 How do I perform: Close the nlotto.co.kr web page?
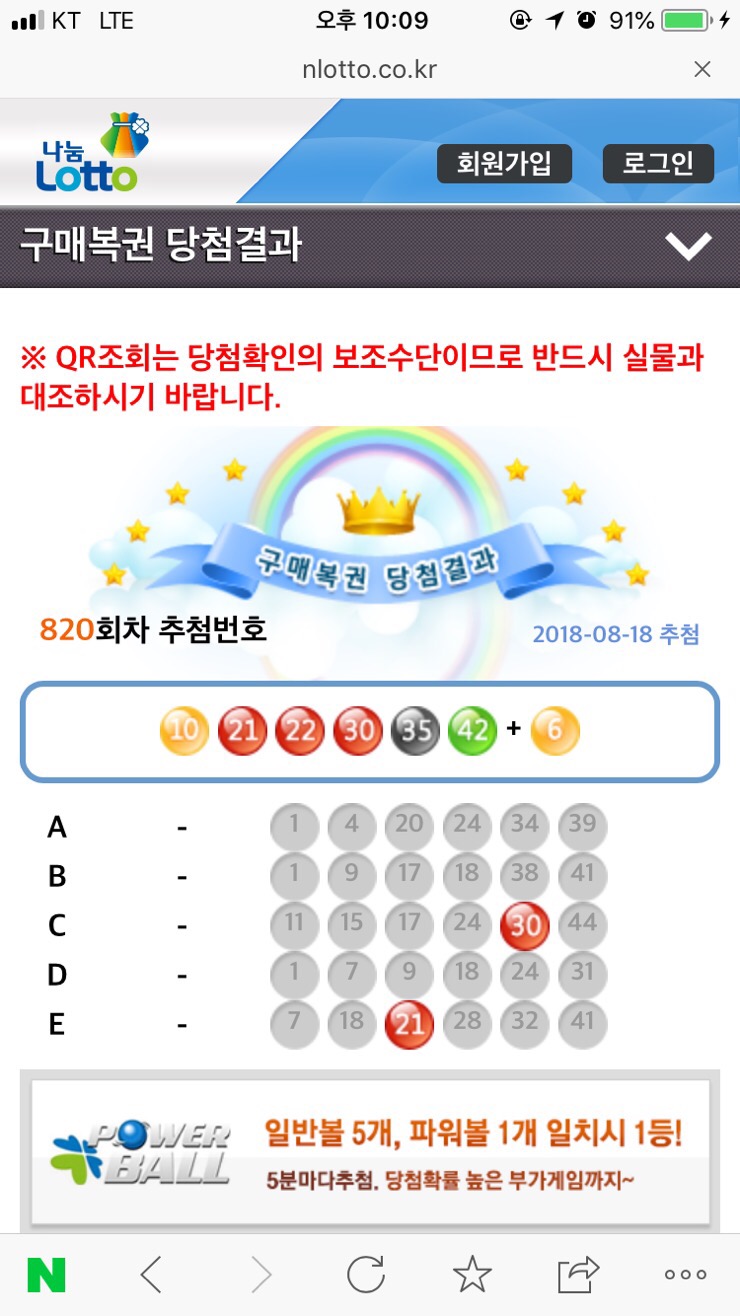click(x=702, y=69)
